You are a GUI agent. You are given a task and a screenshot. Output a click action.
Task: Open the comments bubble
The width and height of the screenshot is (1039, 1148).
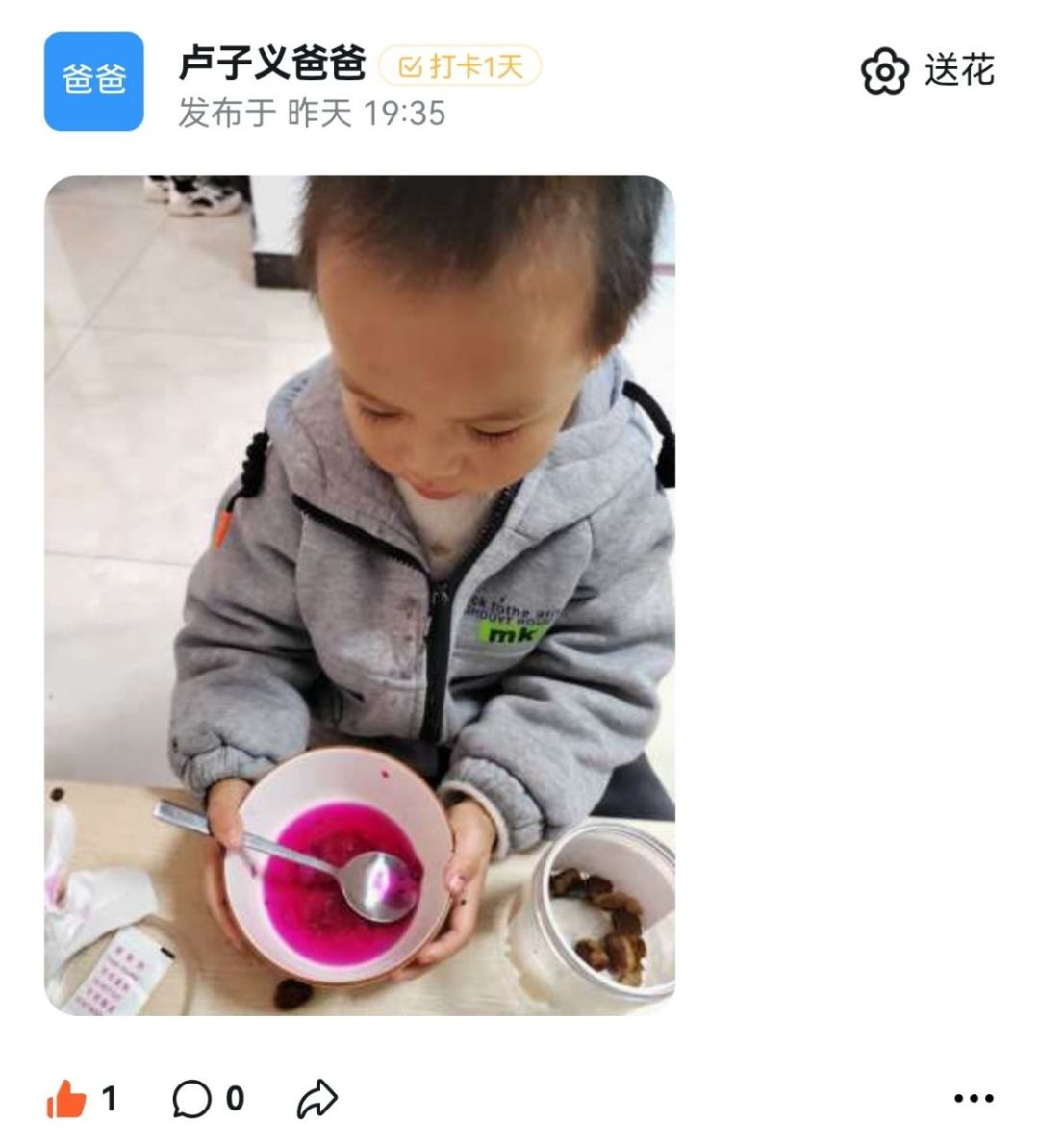pyautogui.click(x=191, y=1099)
